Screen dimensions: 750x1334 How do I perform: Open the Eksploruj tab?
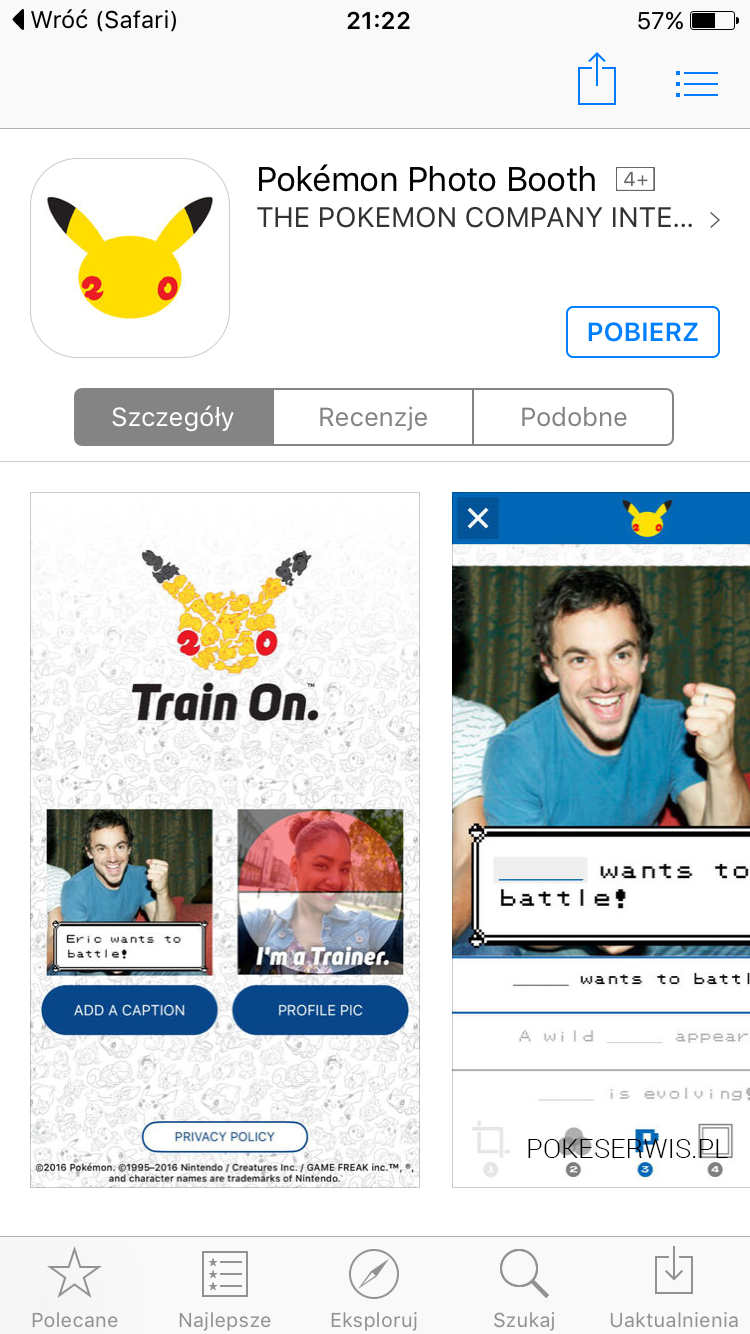[374, 1289]
